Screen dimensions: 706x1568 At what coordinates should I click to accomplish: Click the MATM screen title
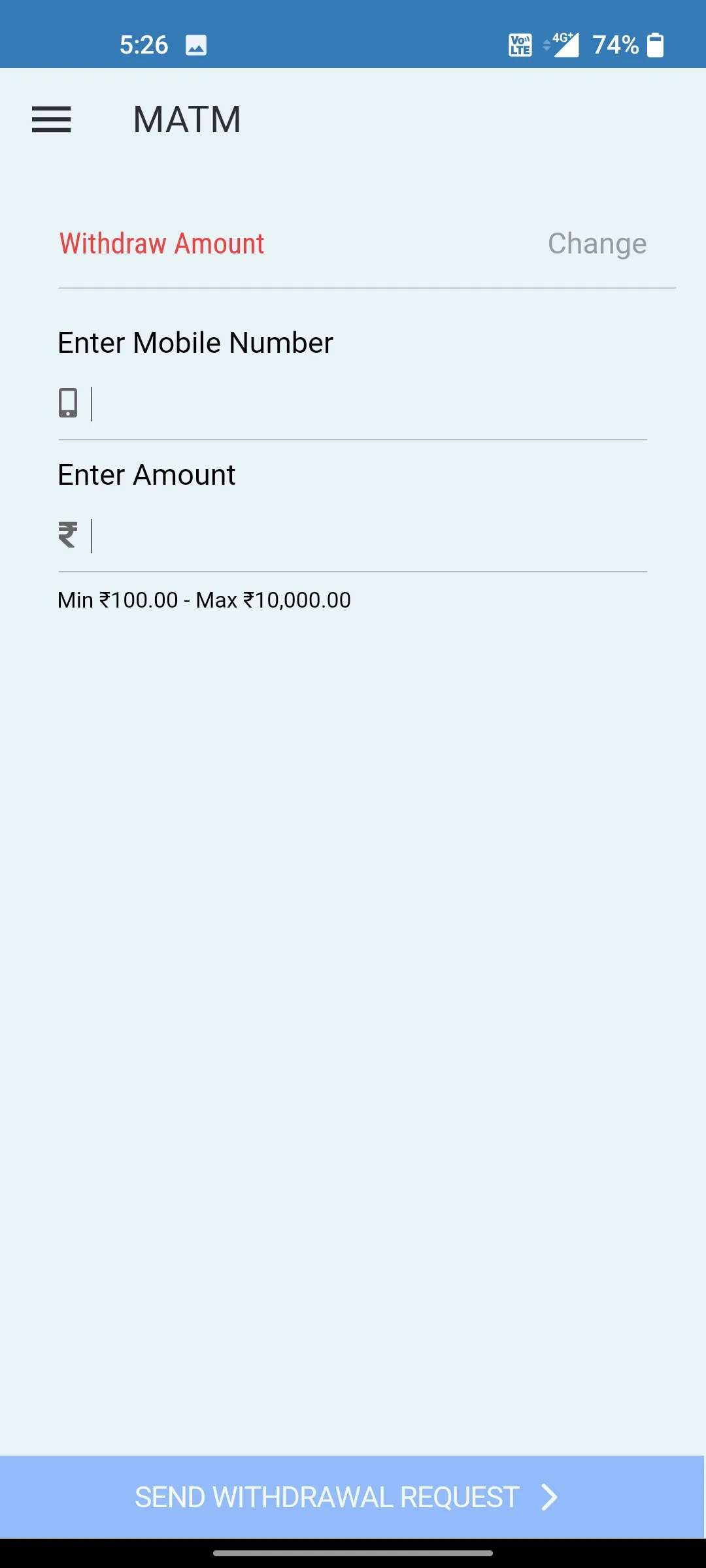187,119
